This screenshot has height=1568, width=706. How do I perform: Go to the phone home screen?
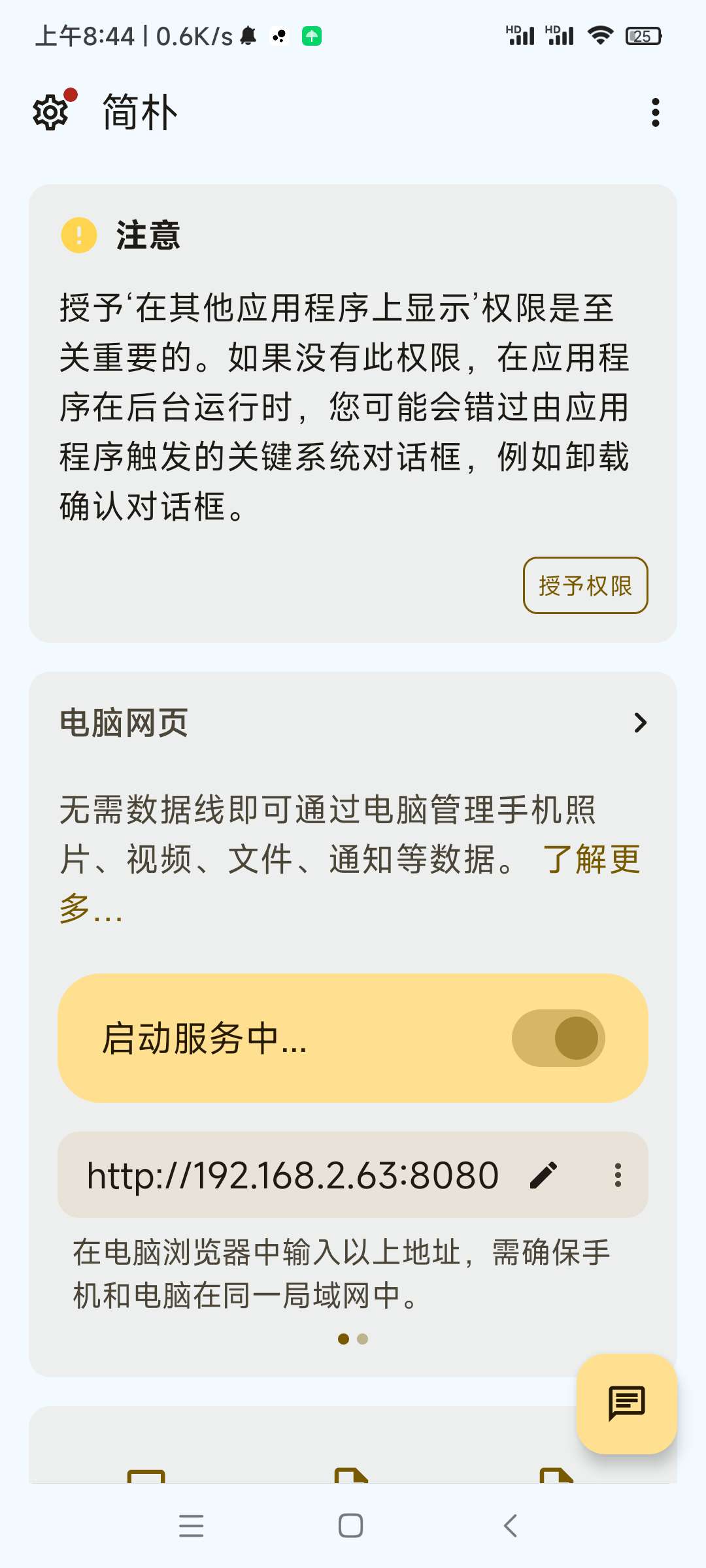[351, 1526]
